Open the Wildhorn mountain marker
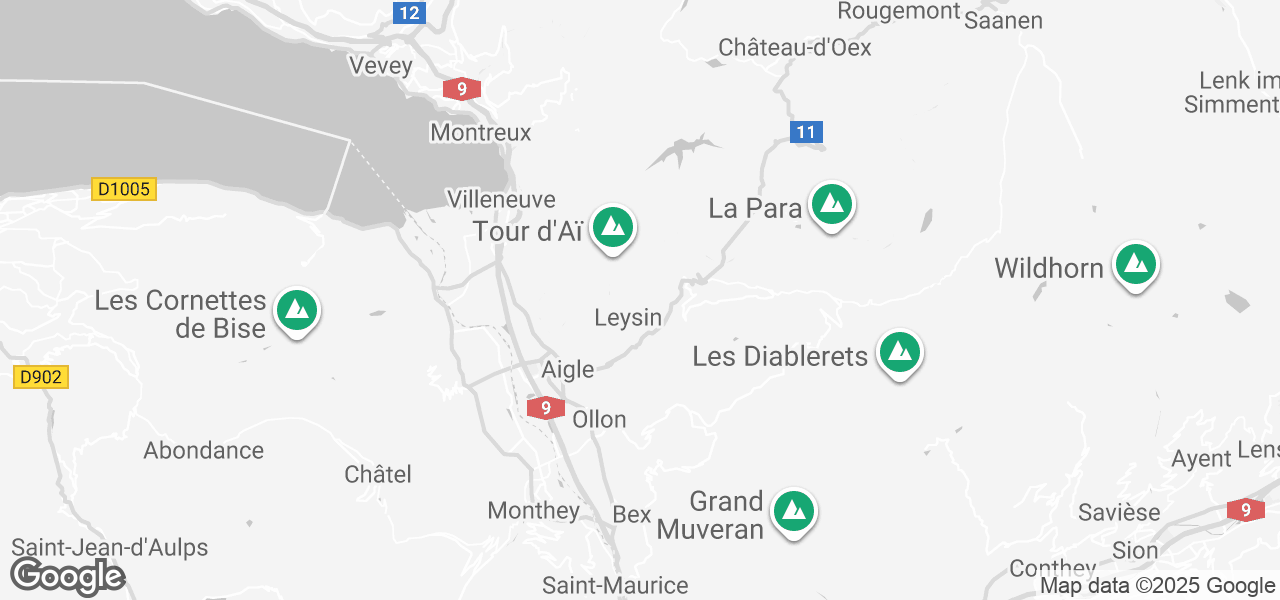The width and height of the screenshot is (1280, 600). [1135, 265]
